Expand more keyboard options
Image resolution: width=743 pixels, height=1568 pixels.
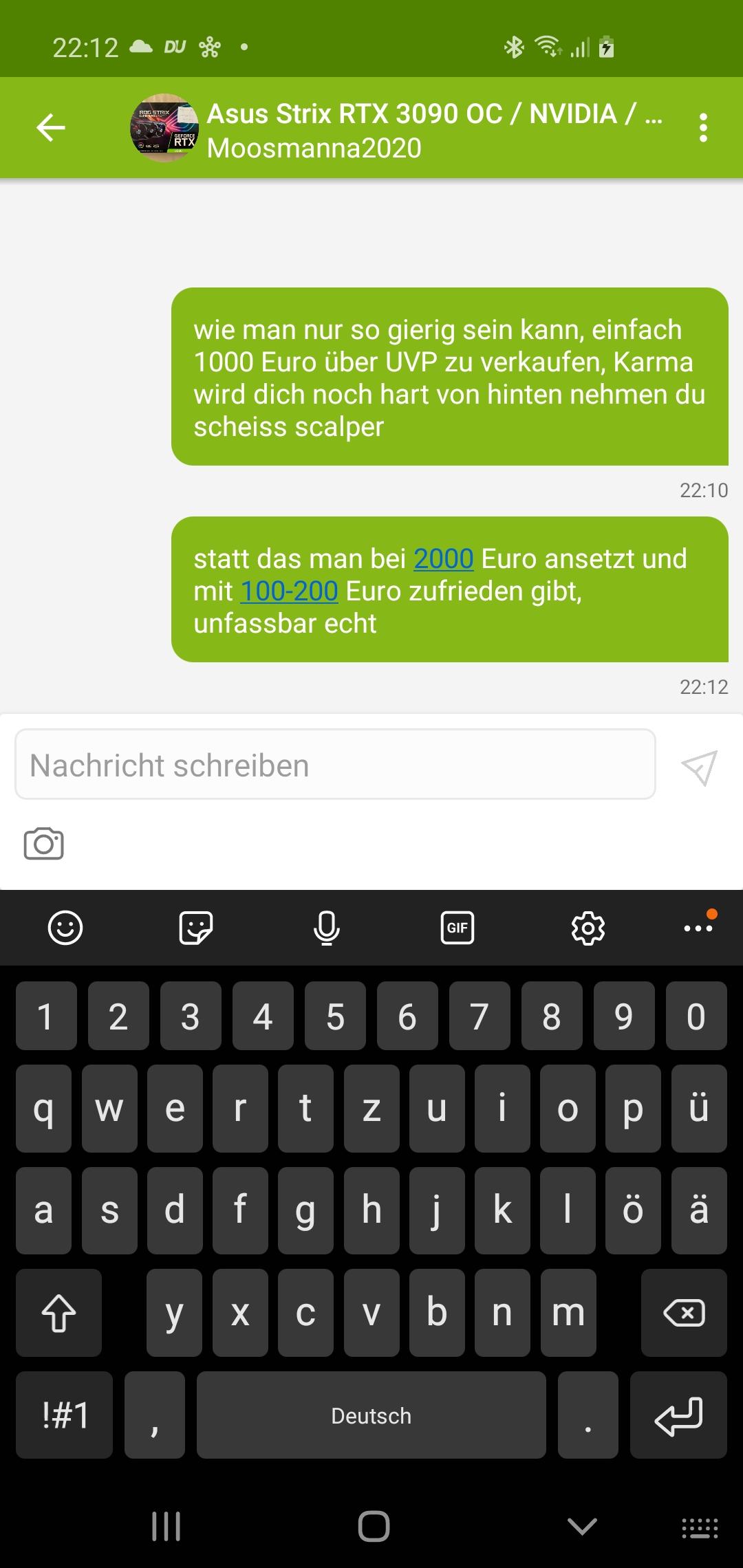pos(698,928)
